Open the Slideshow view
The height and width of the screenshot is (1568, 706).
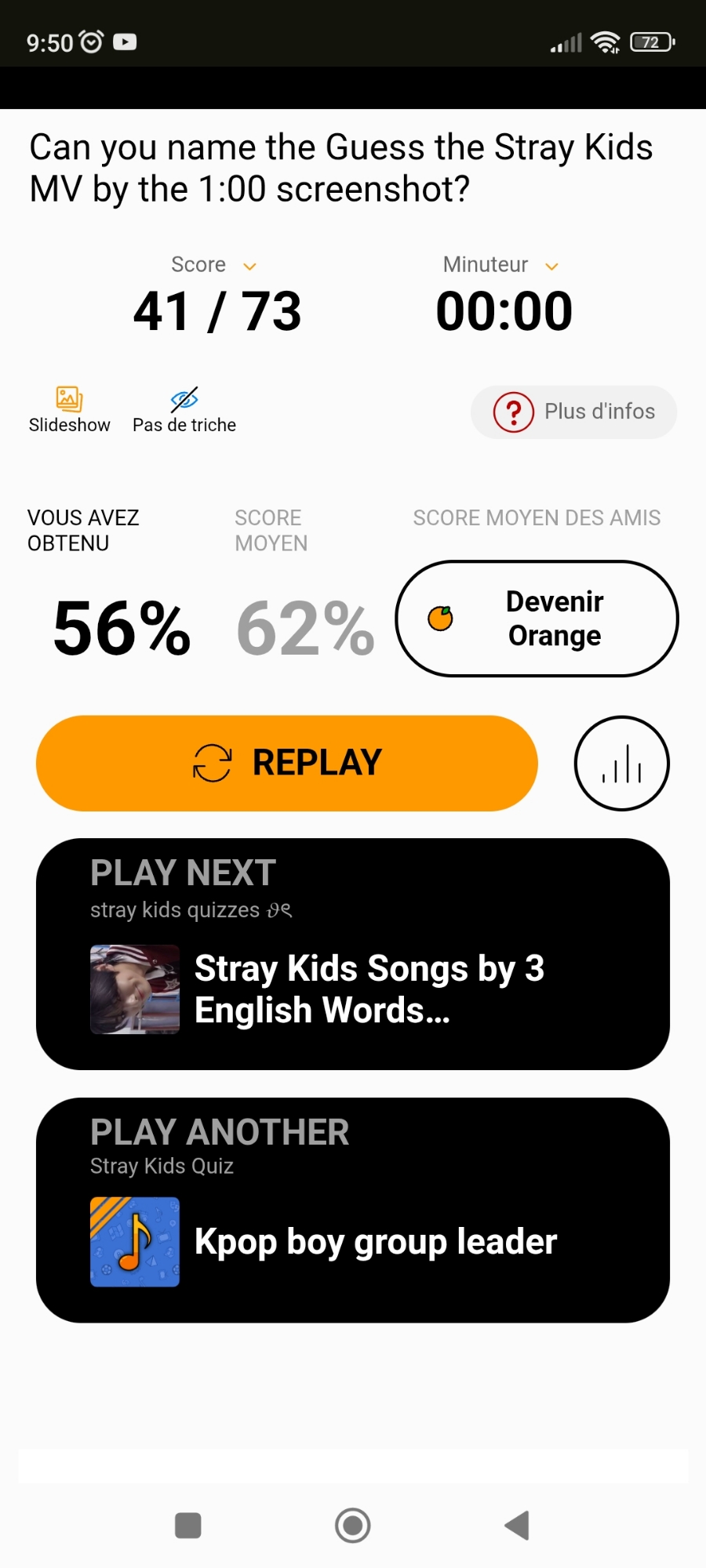[69, 410]
